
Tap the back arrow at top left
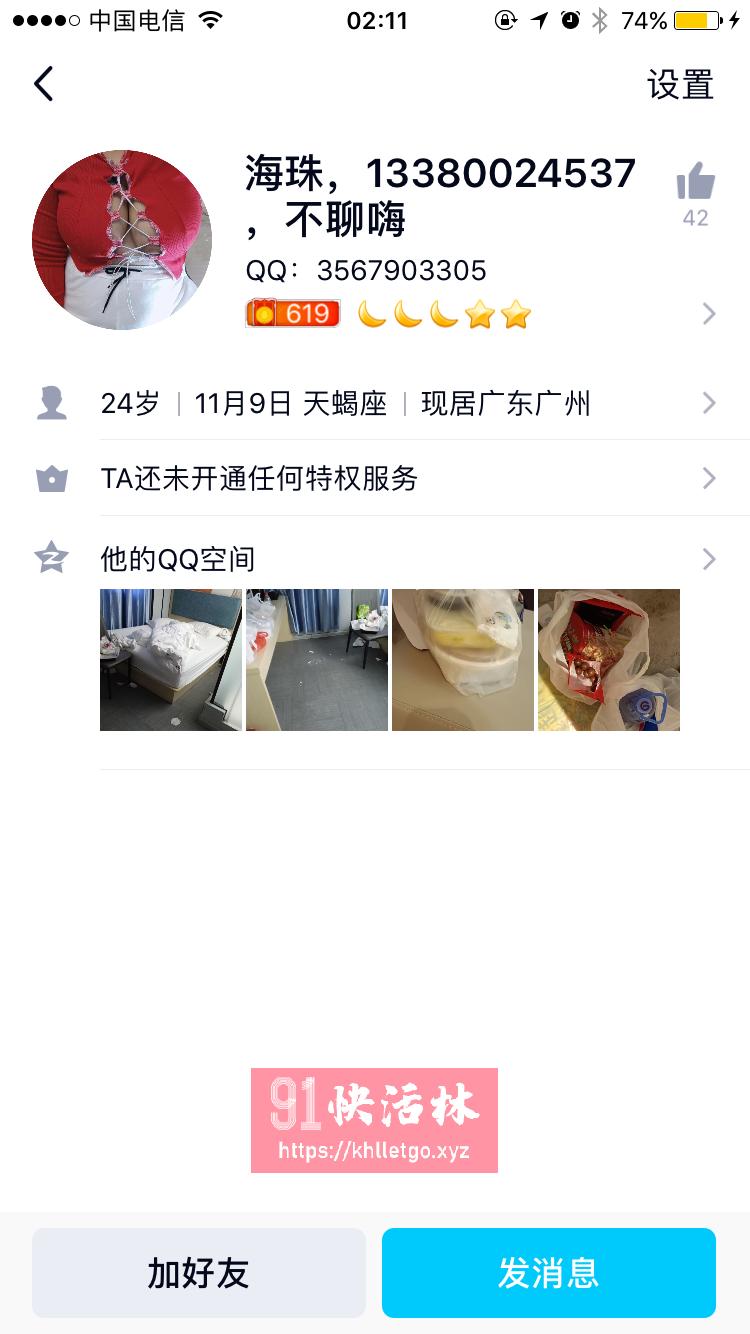click(x=43, y=83)
